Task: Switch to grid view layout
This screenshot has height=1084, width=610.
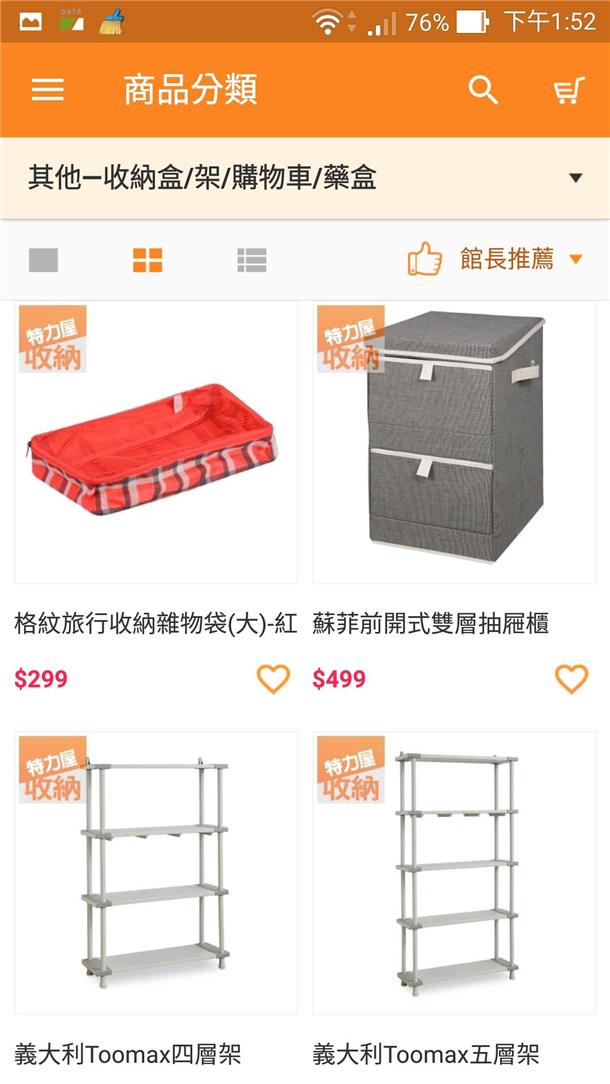Action: (x=147, y=261)
